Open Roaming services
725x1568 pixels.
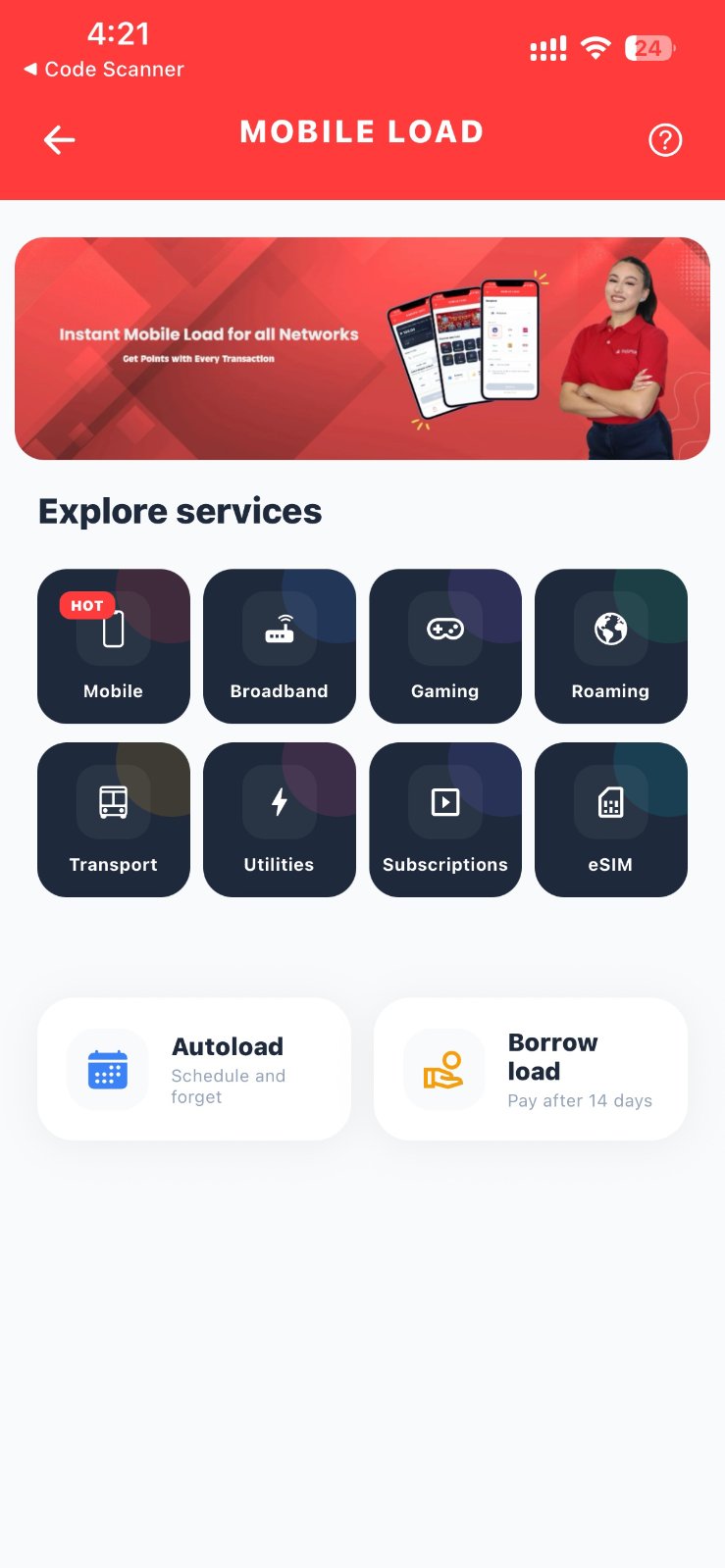pyautogui.click(x=611, y=646)
